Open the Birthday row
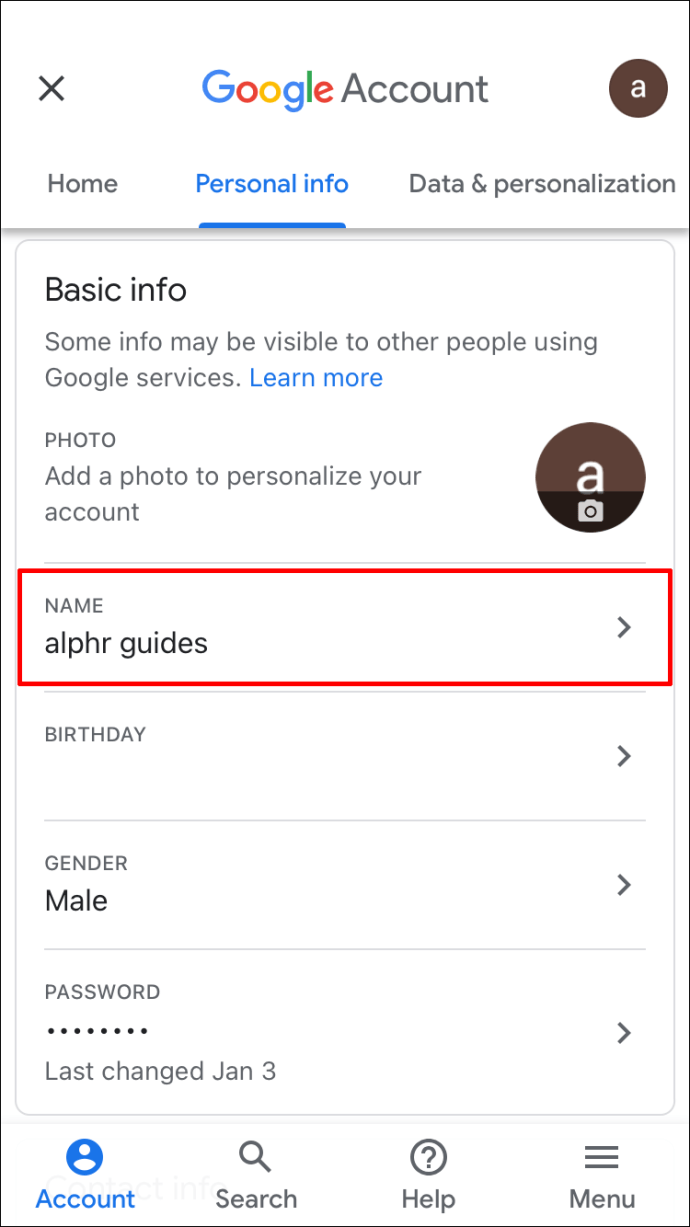This screenshot has height=1227, width=690. (345, 756)
